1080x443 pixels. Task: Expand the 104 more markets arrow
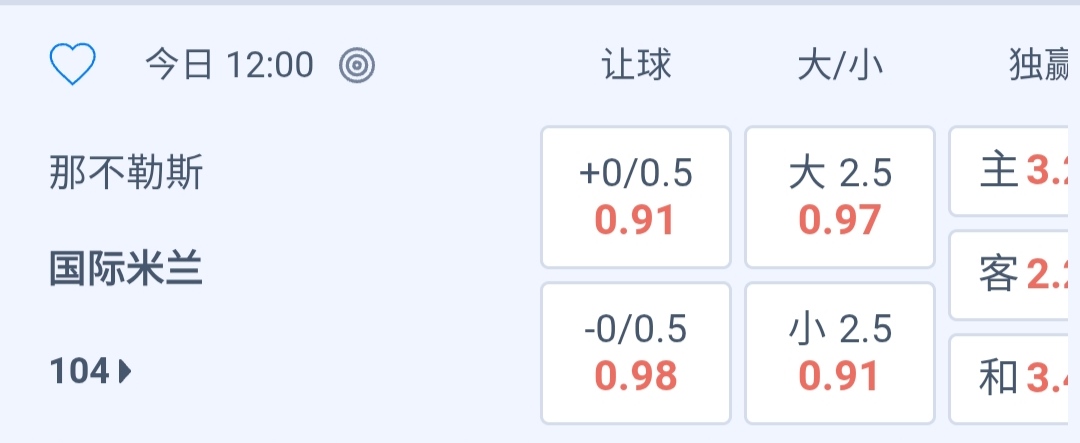point(91,372)
